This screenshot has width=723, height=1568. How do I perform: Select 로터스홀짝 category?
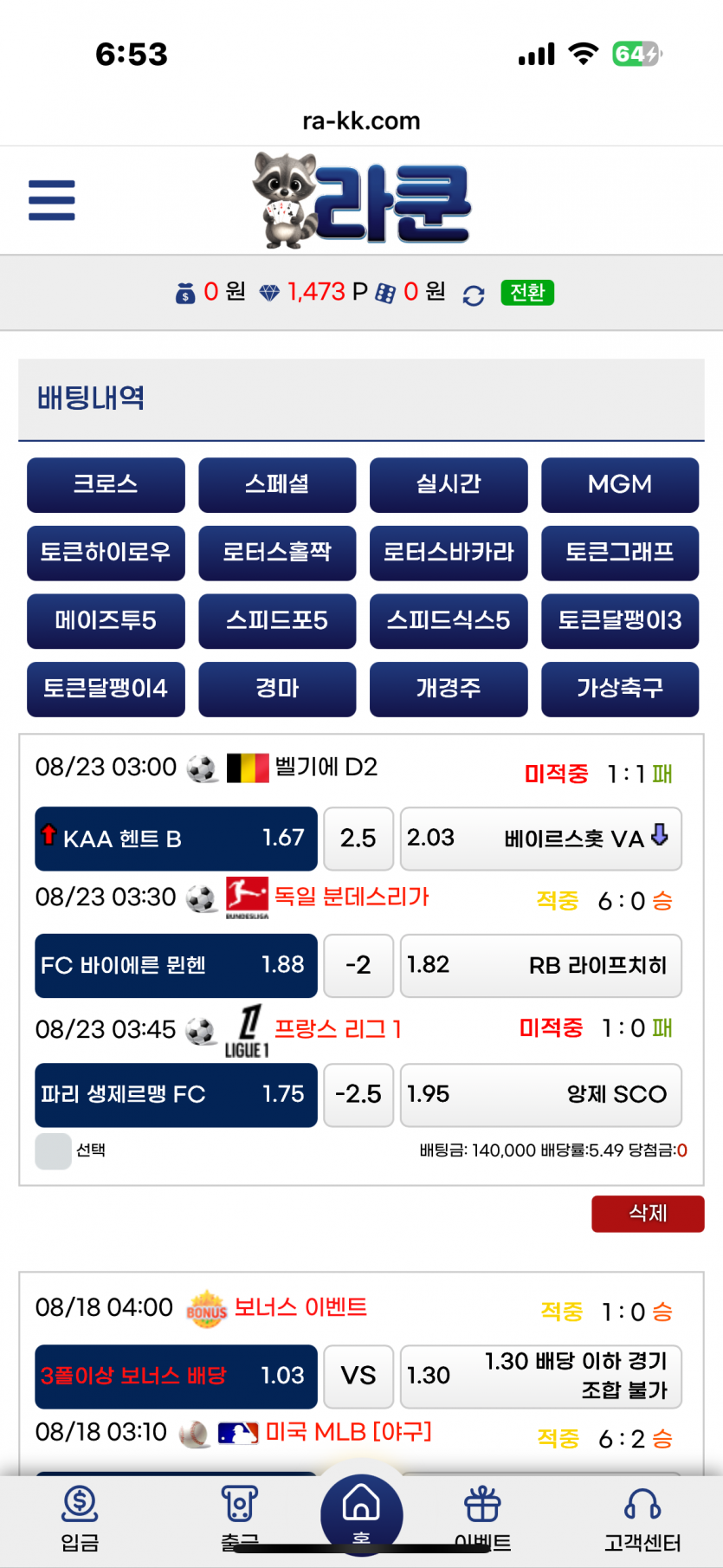(277, 553)
